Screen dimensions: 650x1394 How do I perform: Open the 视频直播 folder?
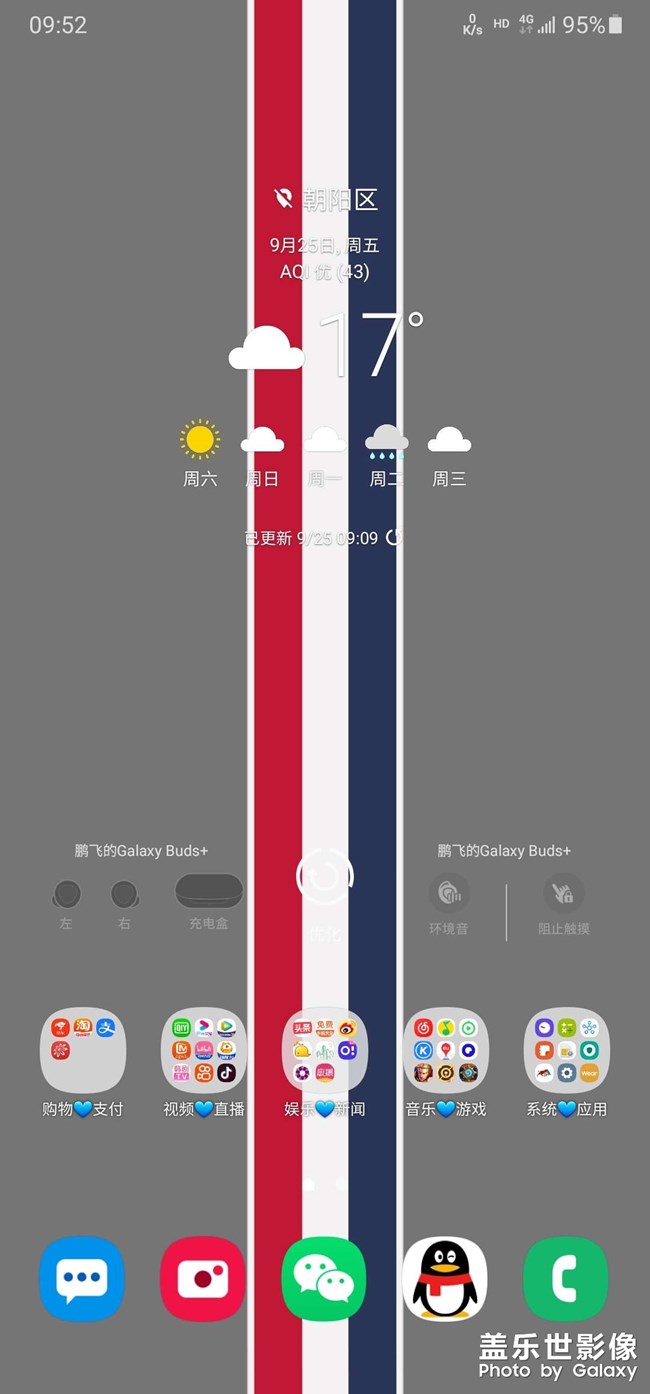tap(204, 1050)
